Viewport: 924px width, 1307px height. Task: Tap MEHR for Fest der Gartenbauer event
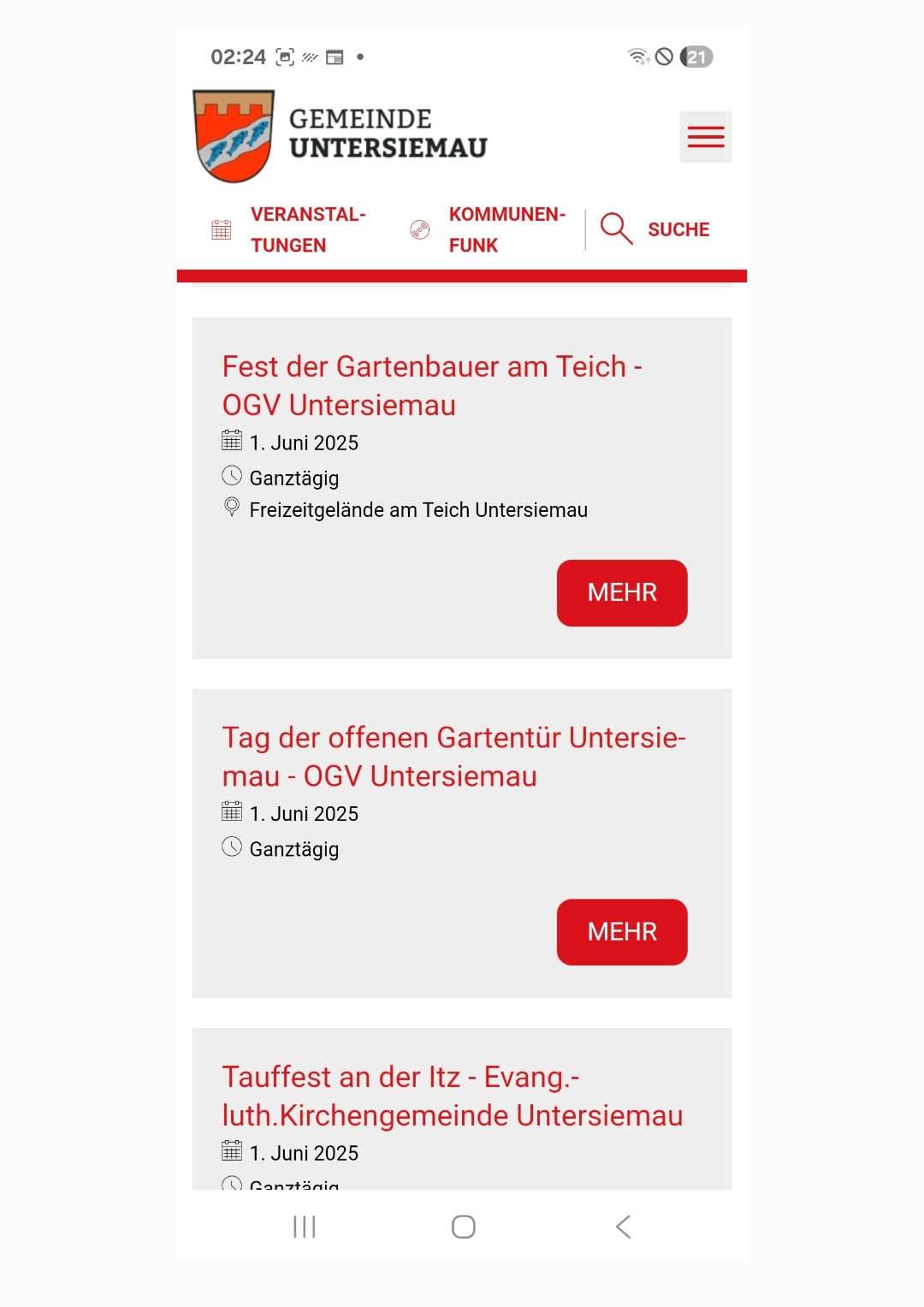(x=622, y=592)
